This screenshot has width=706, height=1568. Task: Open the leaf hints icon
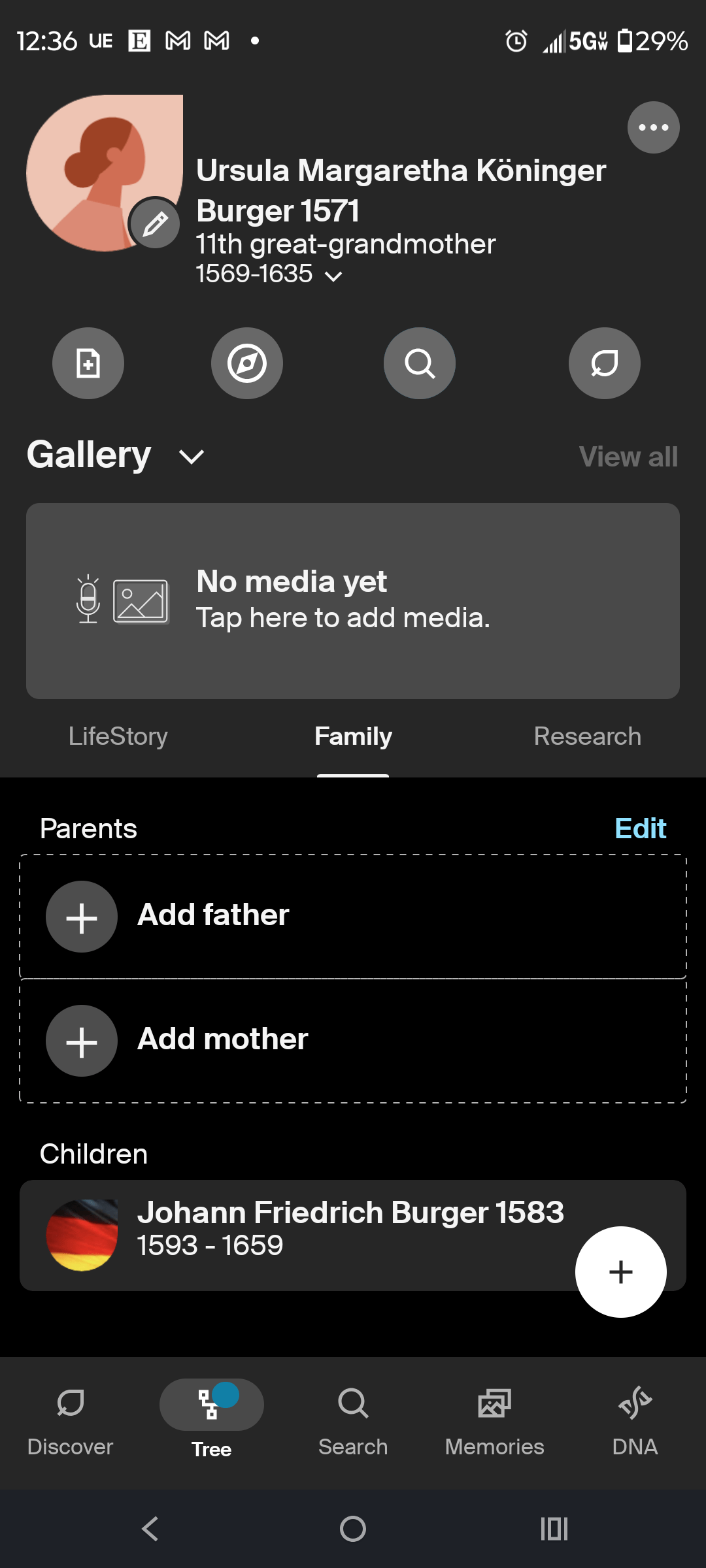[605, 363]
